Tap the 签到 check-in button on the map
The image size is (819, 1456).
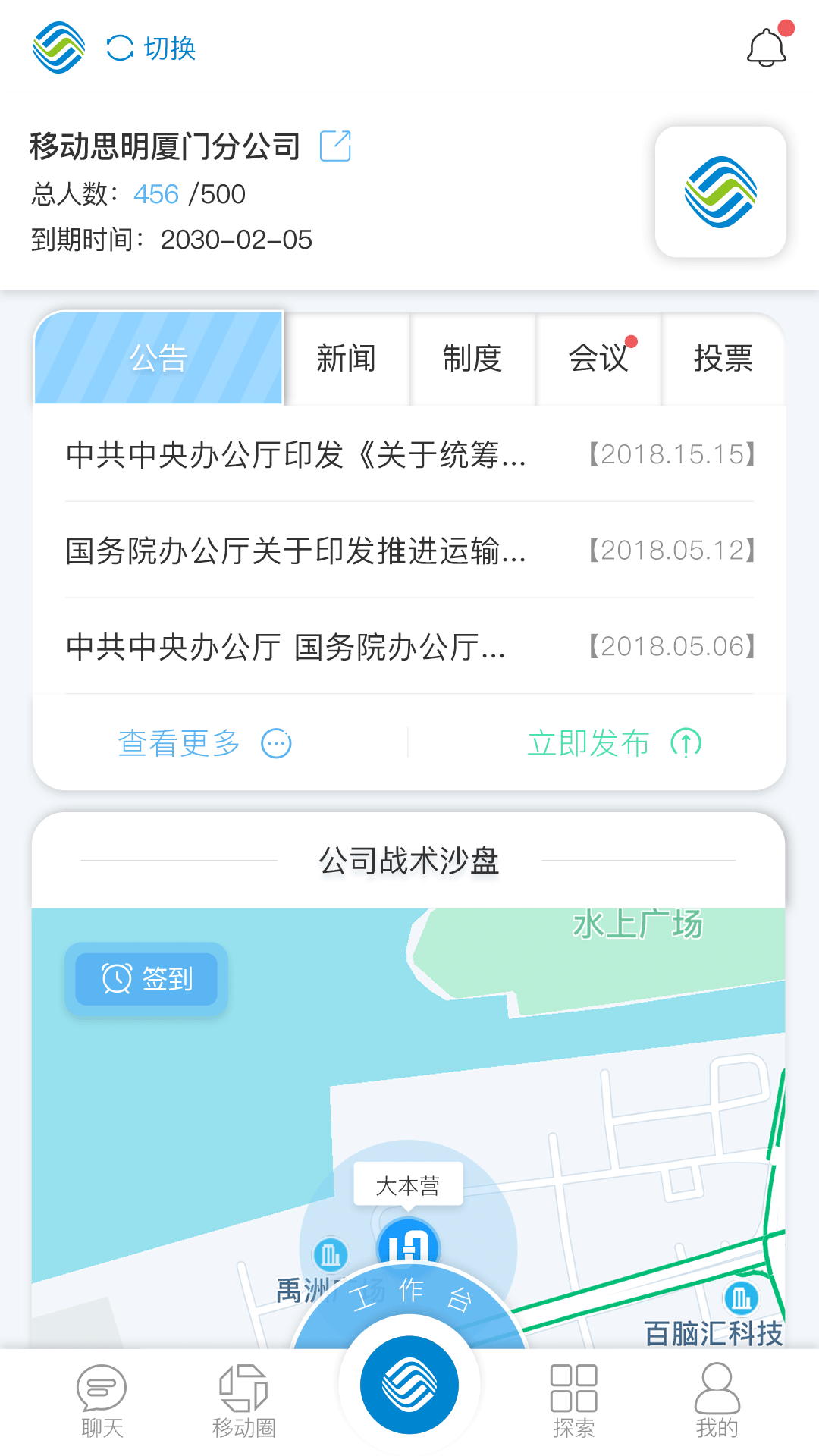coord(145,978)
